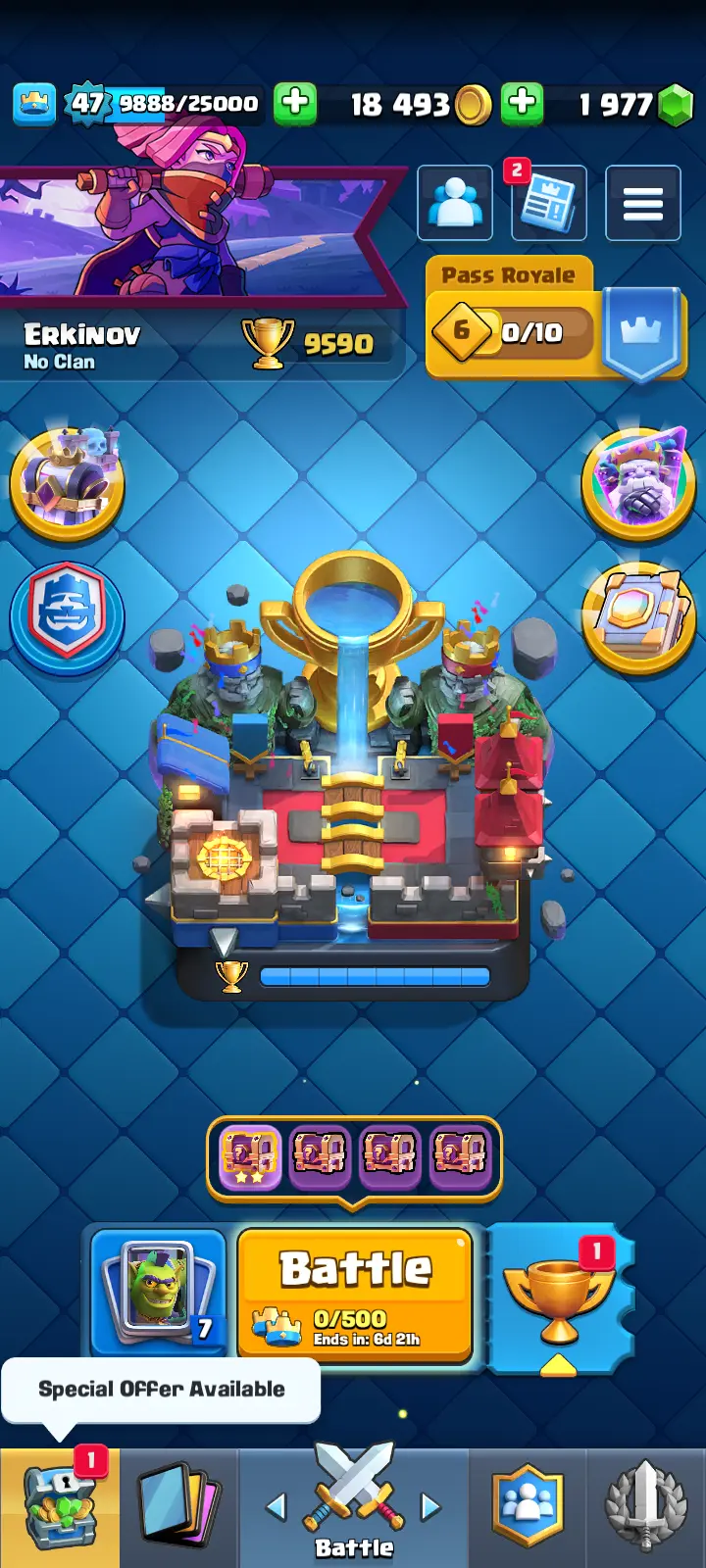This screenshot has height=1568, width=706.
Task: Buy gems using the green plus button
Action: [523, 103]
